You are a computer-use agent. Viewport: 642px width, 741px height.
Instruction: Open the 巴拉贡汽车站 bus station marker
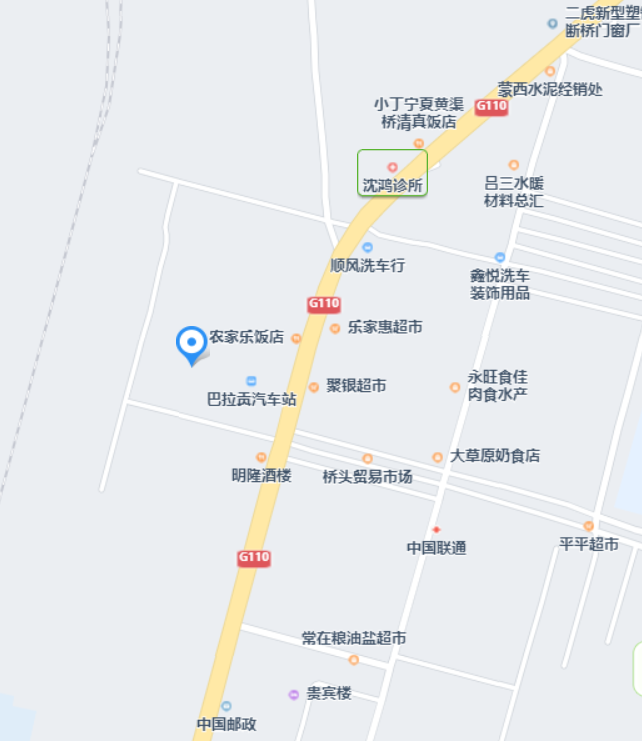click(x=251, y=381)
